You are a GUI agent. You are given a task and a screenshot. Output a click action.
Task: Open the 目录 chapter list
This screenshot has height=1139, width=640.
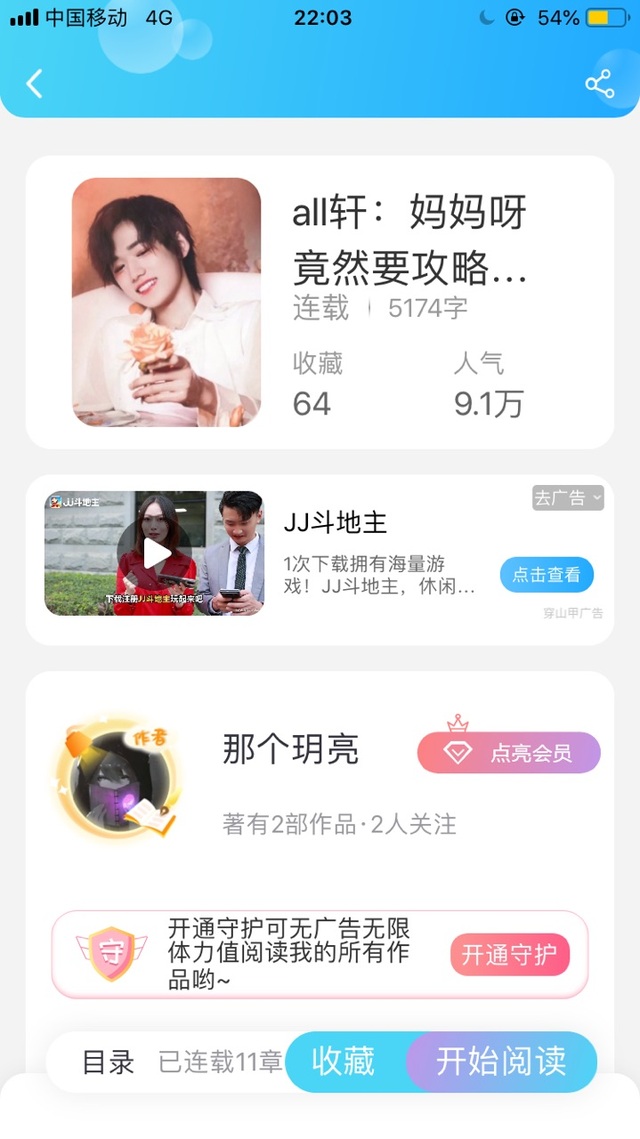pyautogui.click(x=108, y=1062)
